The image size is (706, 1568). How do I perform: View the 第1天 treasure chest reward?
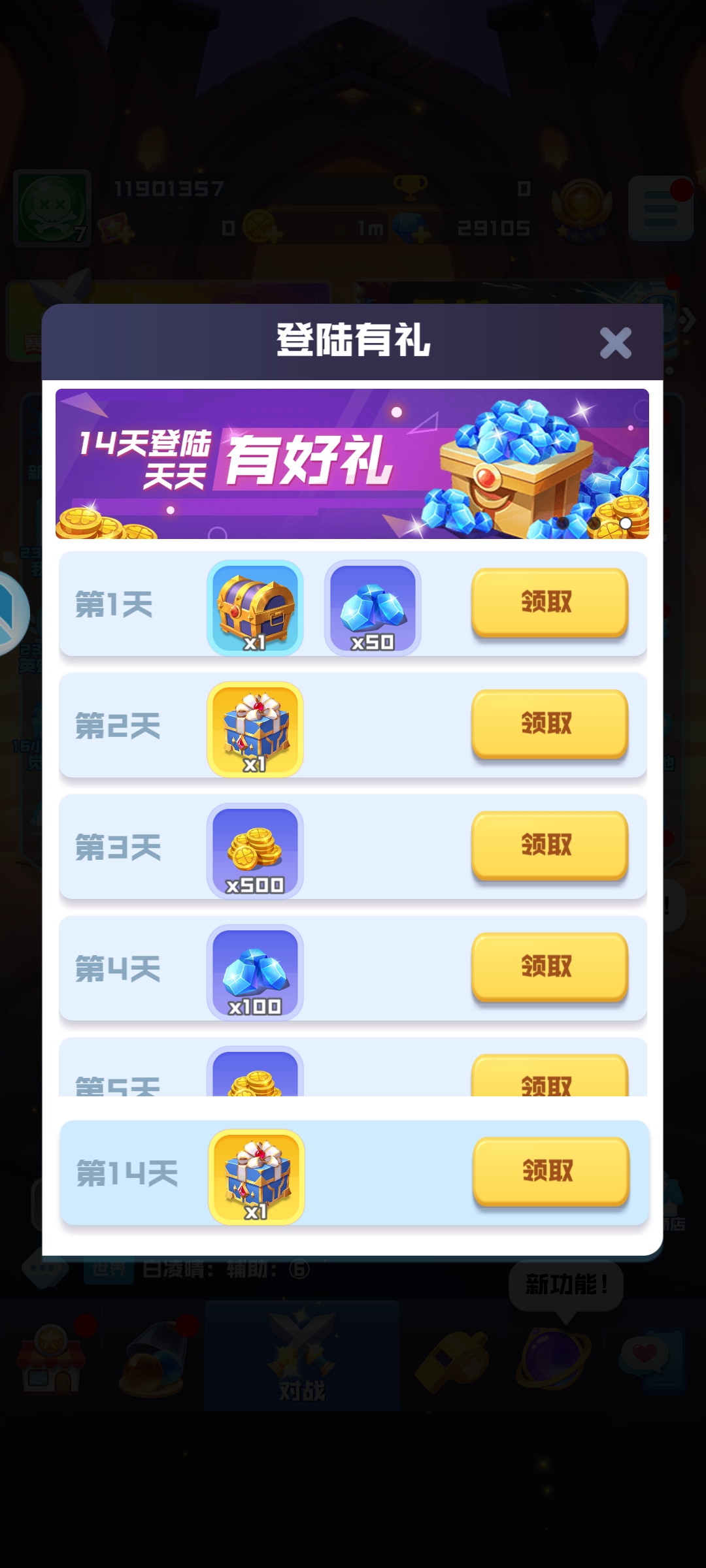pos(255,608)
